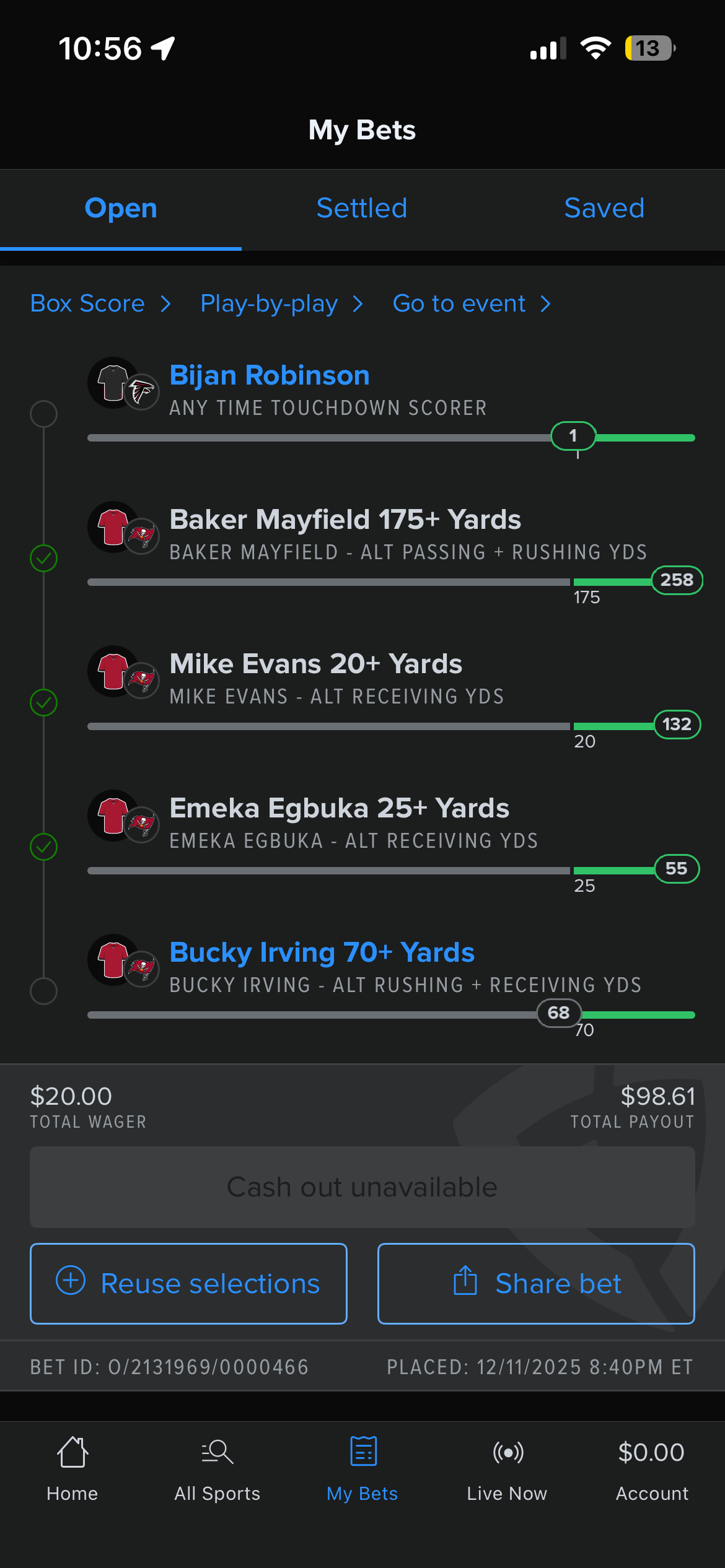Go to the Home tab
Image resolution: width=725 pixels, height=1568 pixels.
pos(72,1469)
